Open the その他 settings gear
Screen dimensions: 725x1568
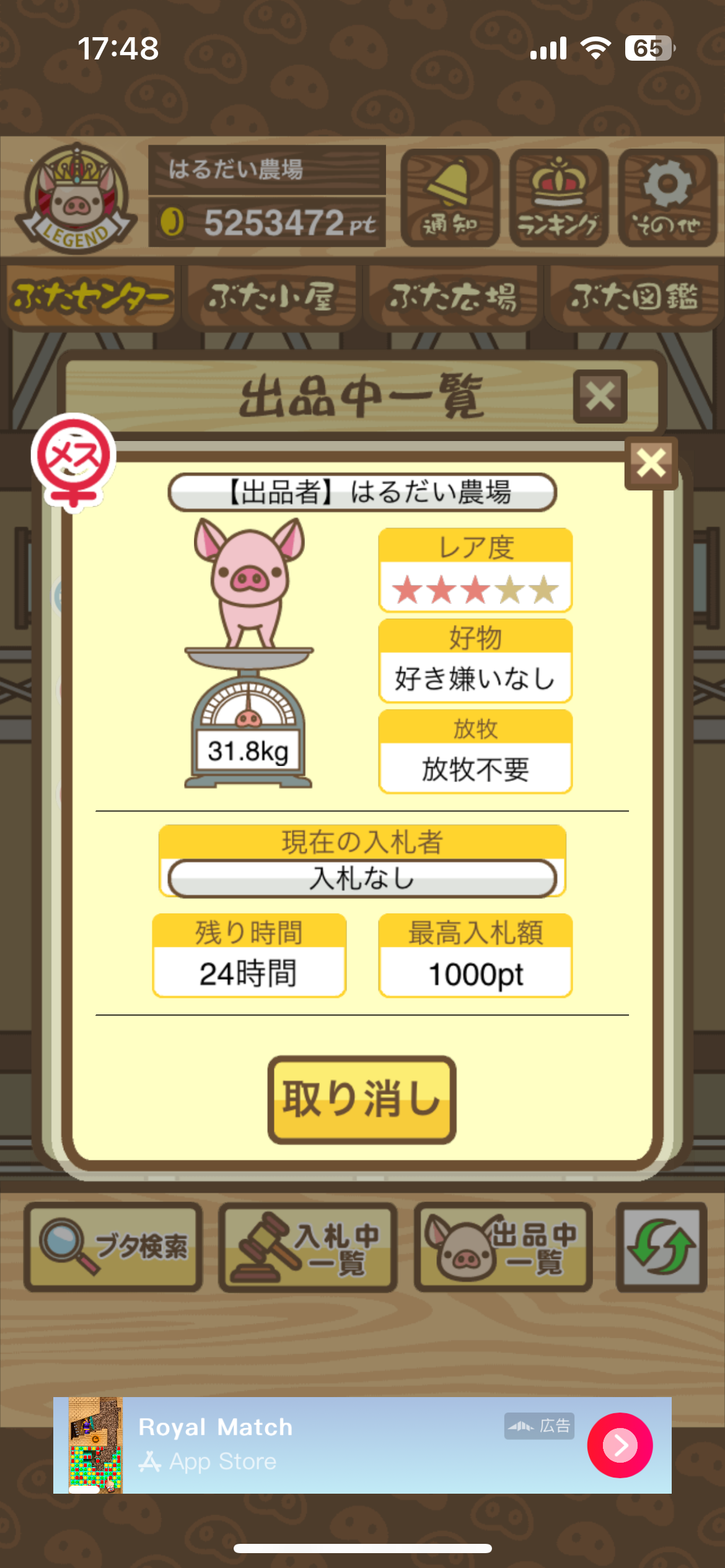tap(667, 198)
